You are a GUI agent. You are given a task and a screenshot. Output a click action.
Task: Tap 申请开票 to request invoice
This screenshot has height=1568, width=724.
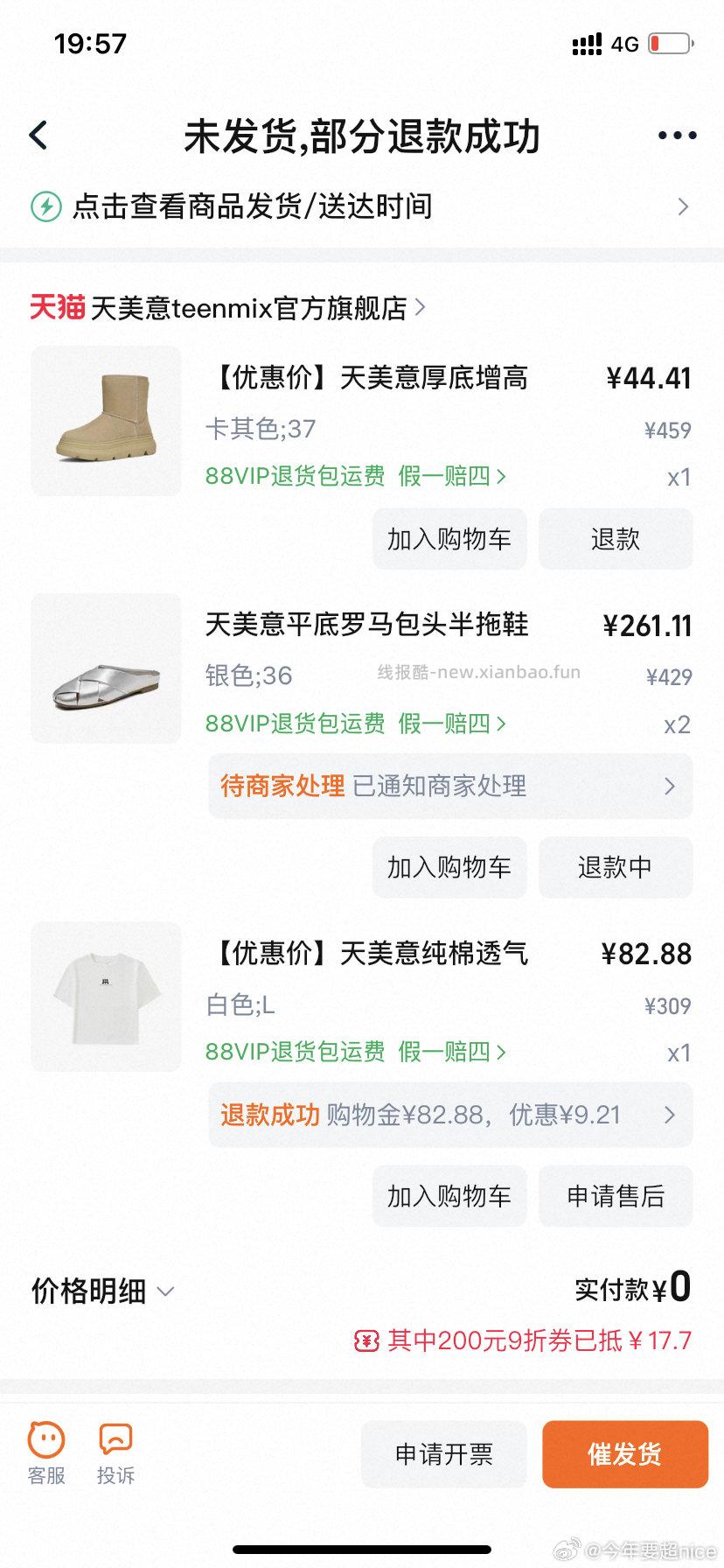(x=444, y=1453)
